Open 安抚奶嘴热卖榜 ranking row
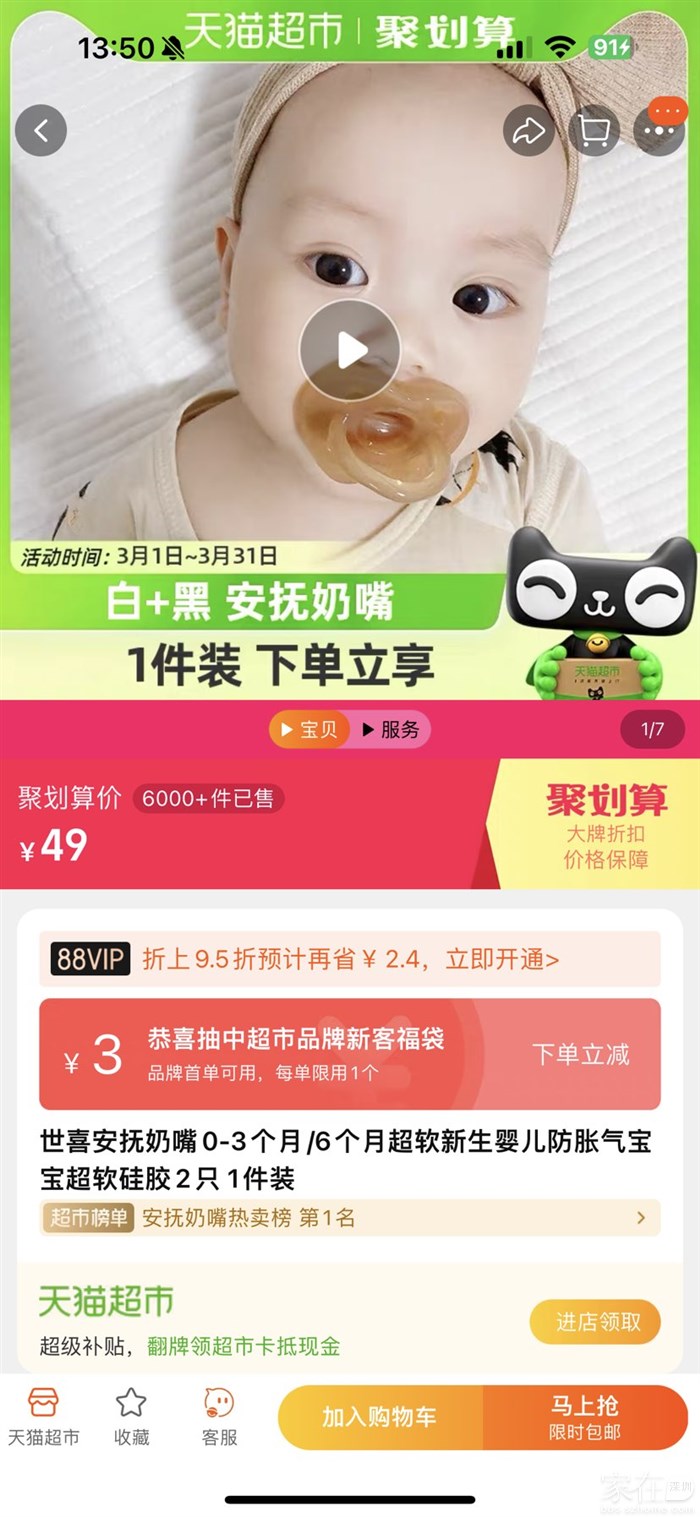Screen dimensions: 700x1517 [x=349, y=1218]
